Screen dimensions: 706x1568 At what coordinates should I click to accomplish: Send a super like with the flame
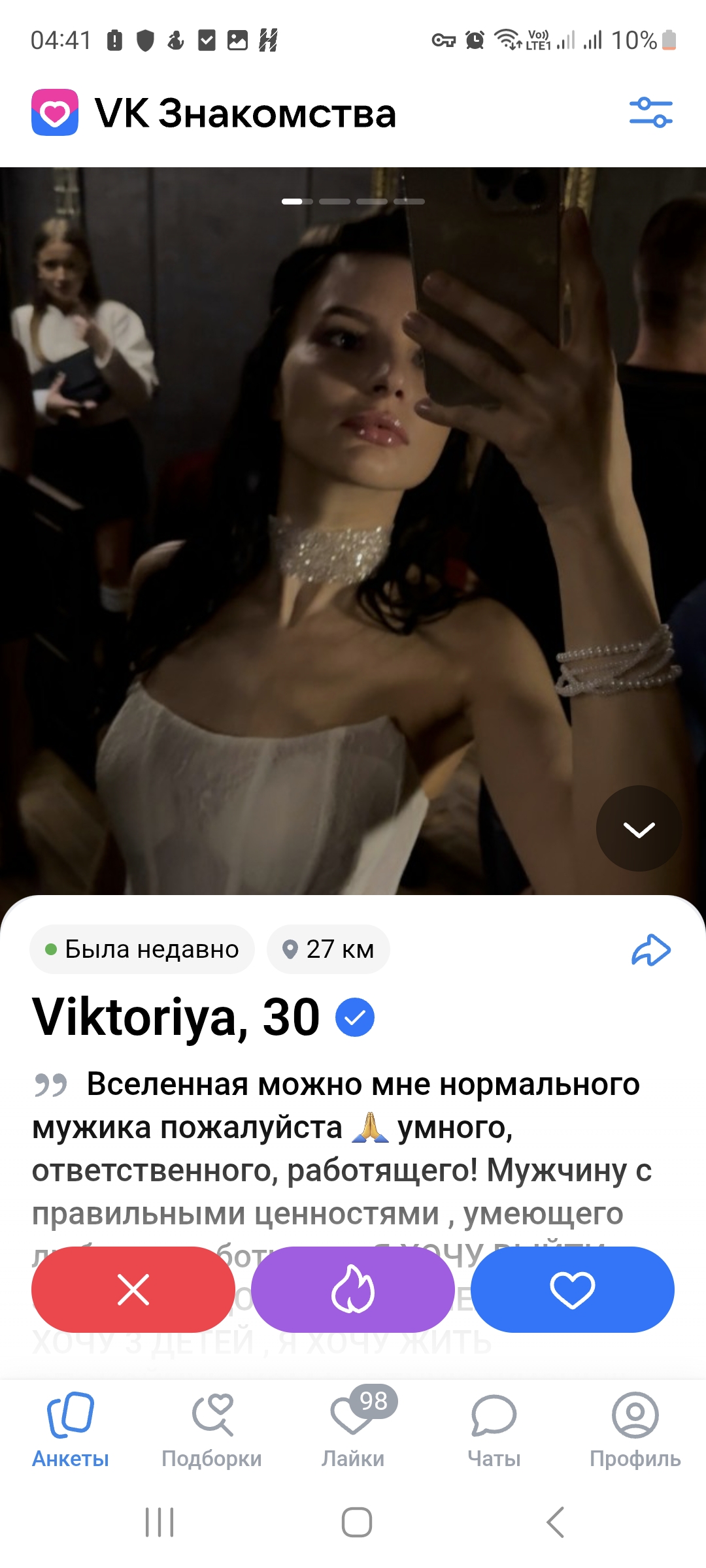353,1290
